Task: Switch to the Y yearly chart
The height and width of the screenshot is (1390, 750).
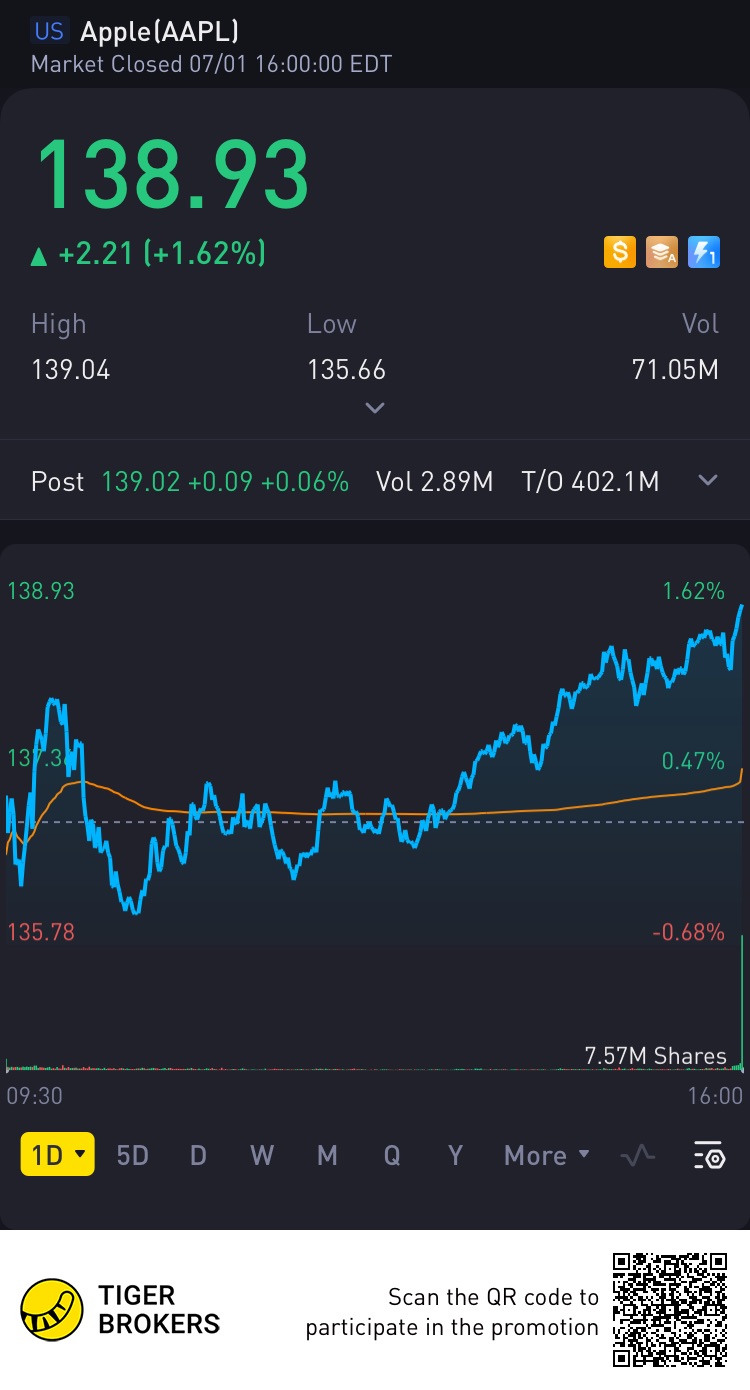Action: [455, 1155]
